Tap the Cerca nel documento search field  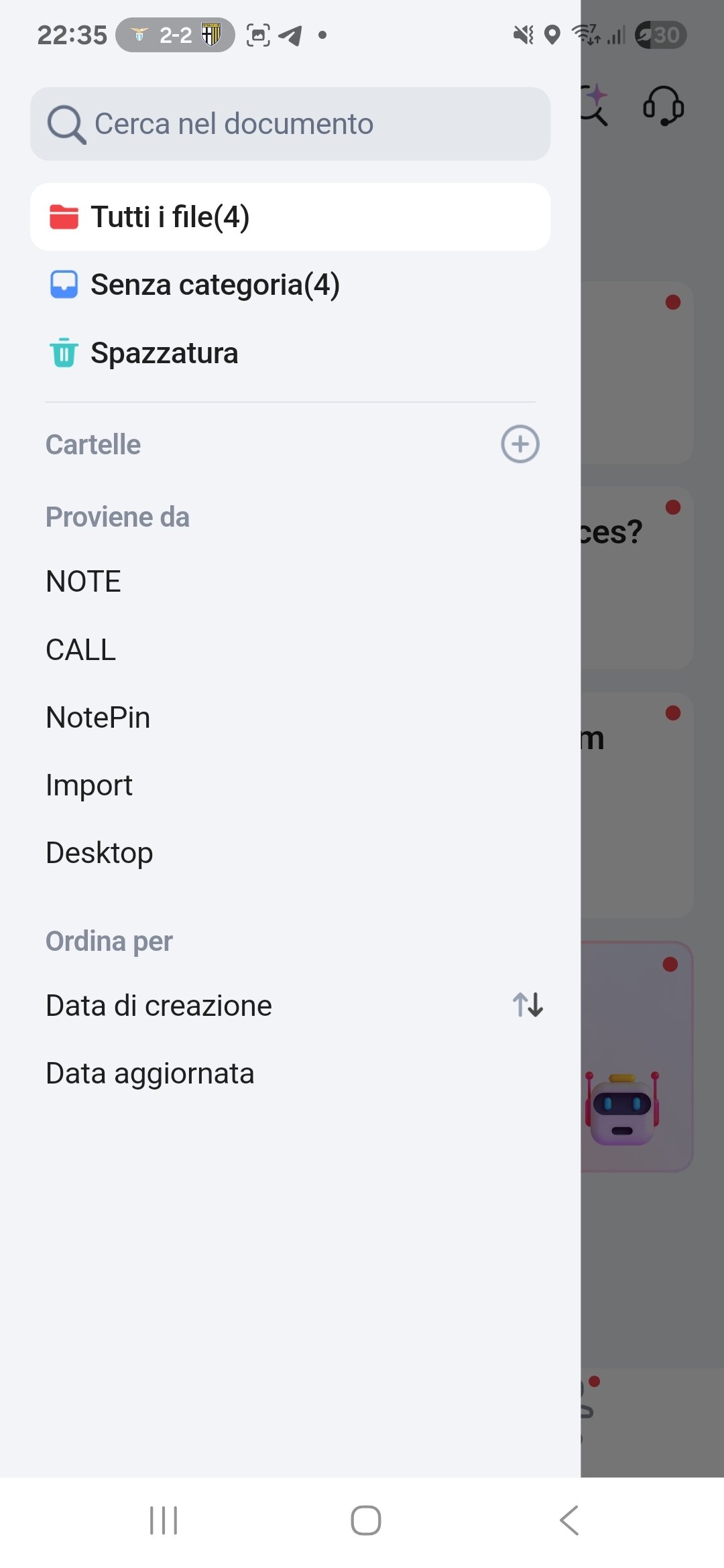(x=290, y=124)
